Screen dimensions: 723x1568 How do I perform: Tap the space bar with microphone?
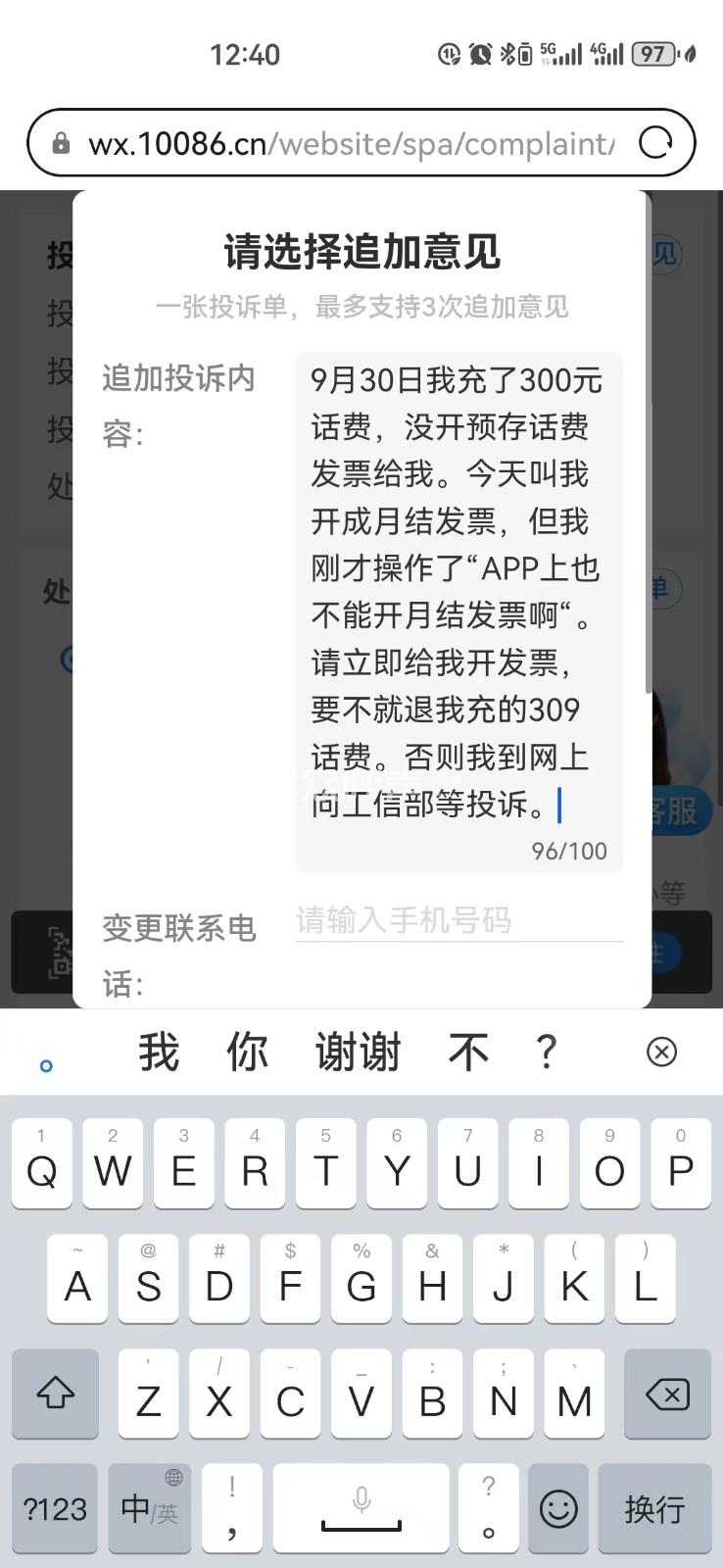pyautogui.click(x=361, y=1509)
